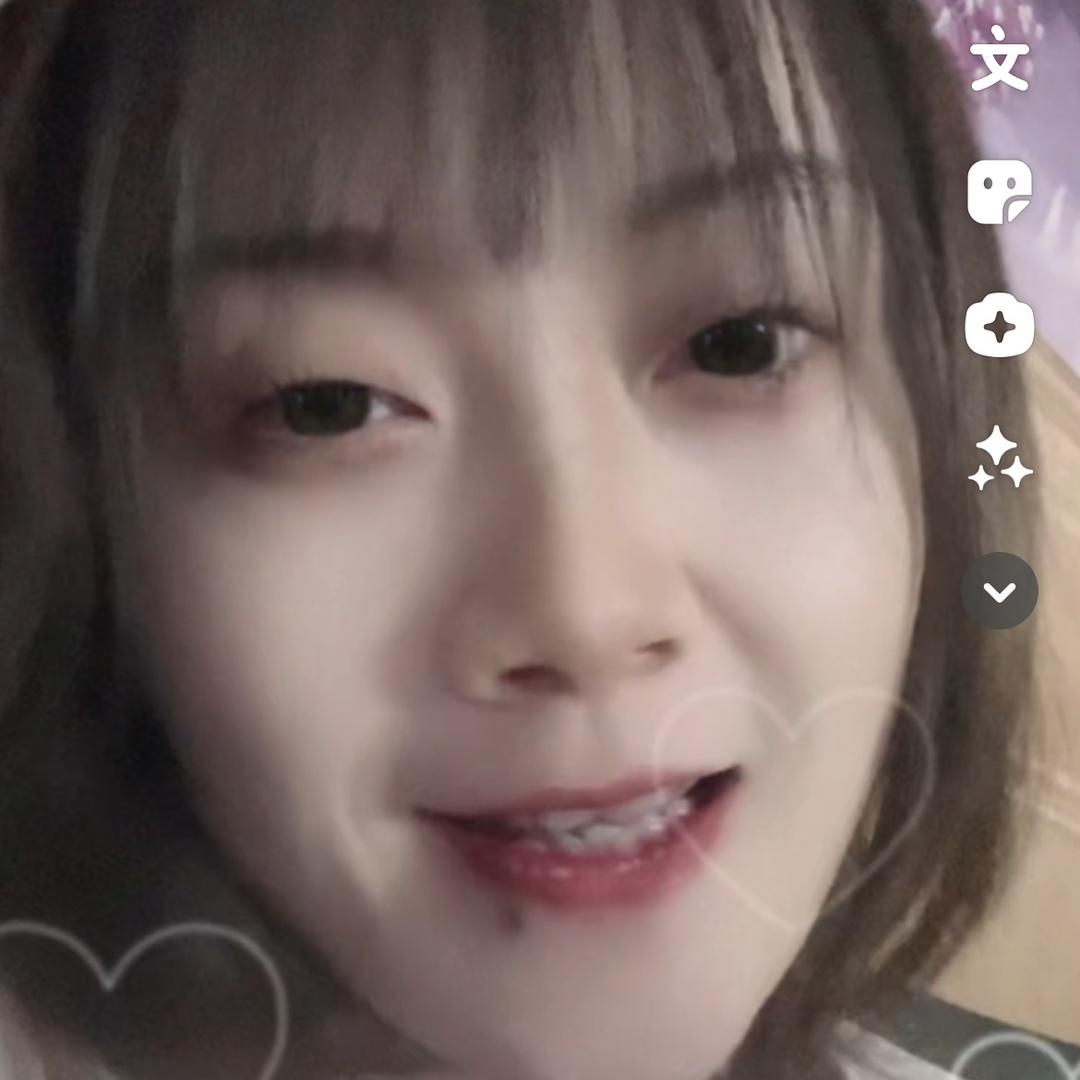Viewport: 1080px width, 1080px height.
Task: Open the enhance filters stars icon
Action: [1000, 458]
